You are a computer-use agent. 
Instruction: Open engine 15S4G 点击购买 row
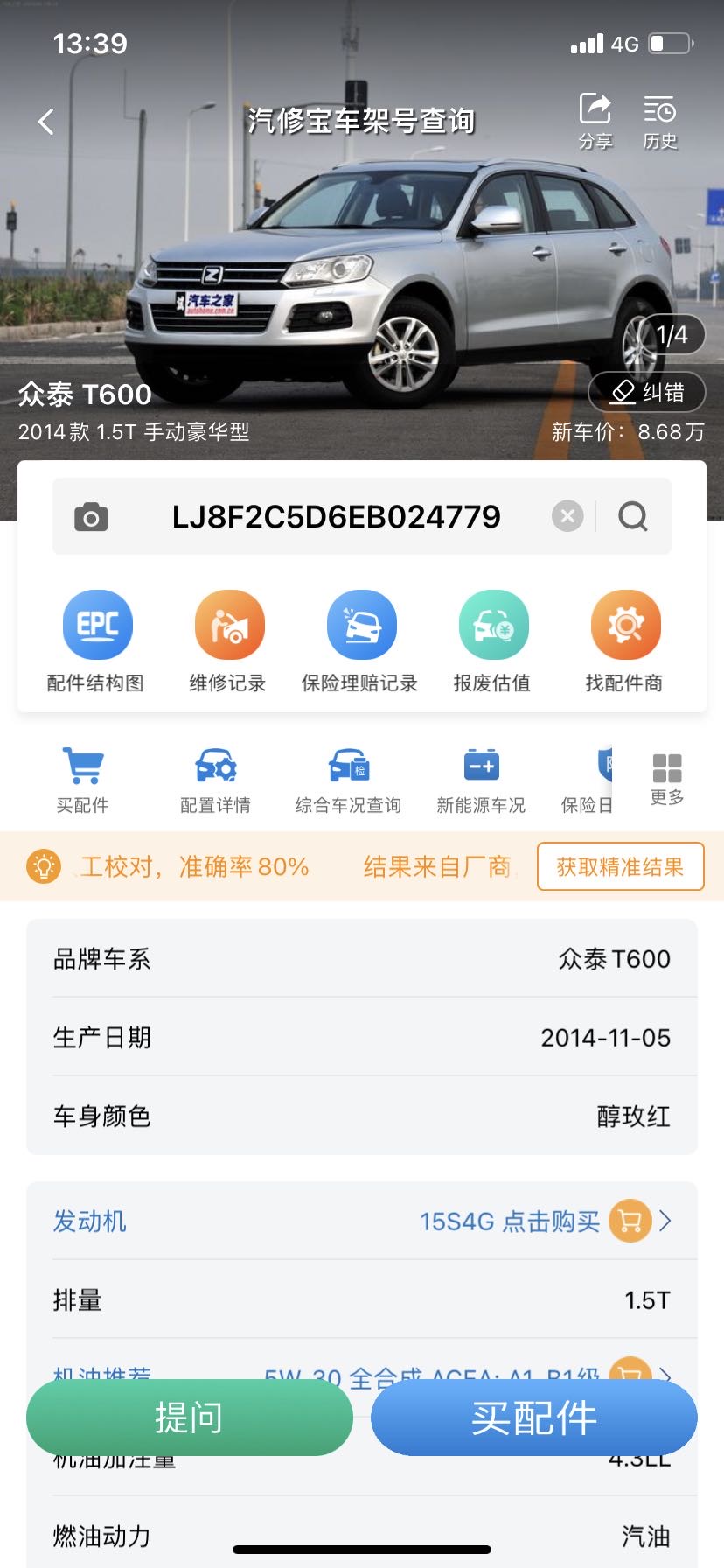click(542, 1221)
